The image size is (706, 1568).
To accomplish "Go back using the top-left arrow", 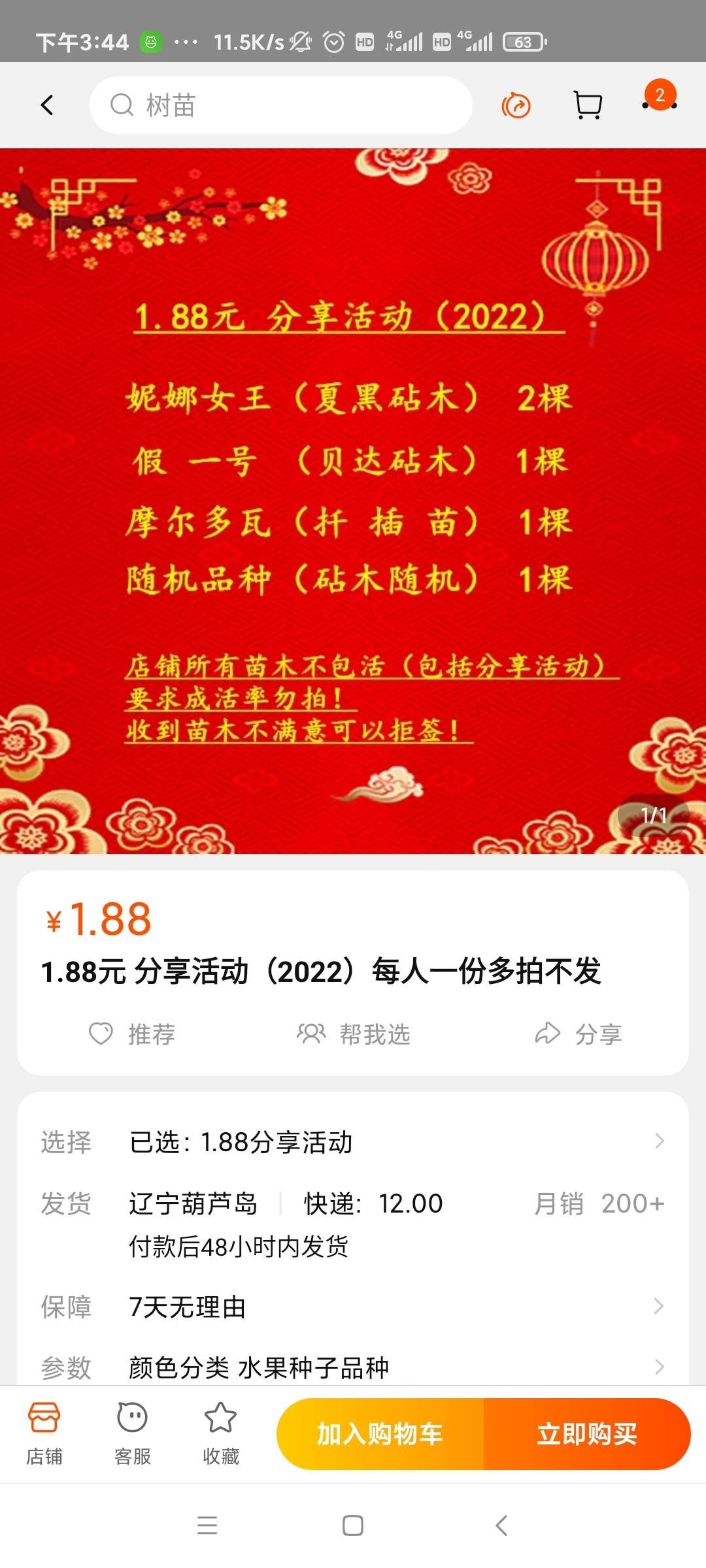I will pyautogui.click(x=47, y=105).
